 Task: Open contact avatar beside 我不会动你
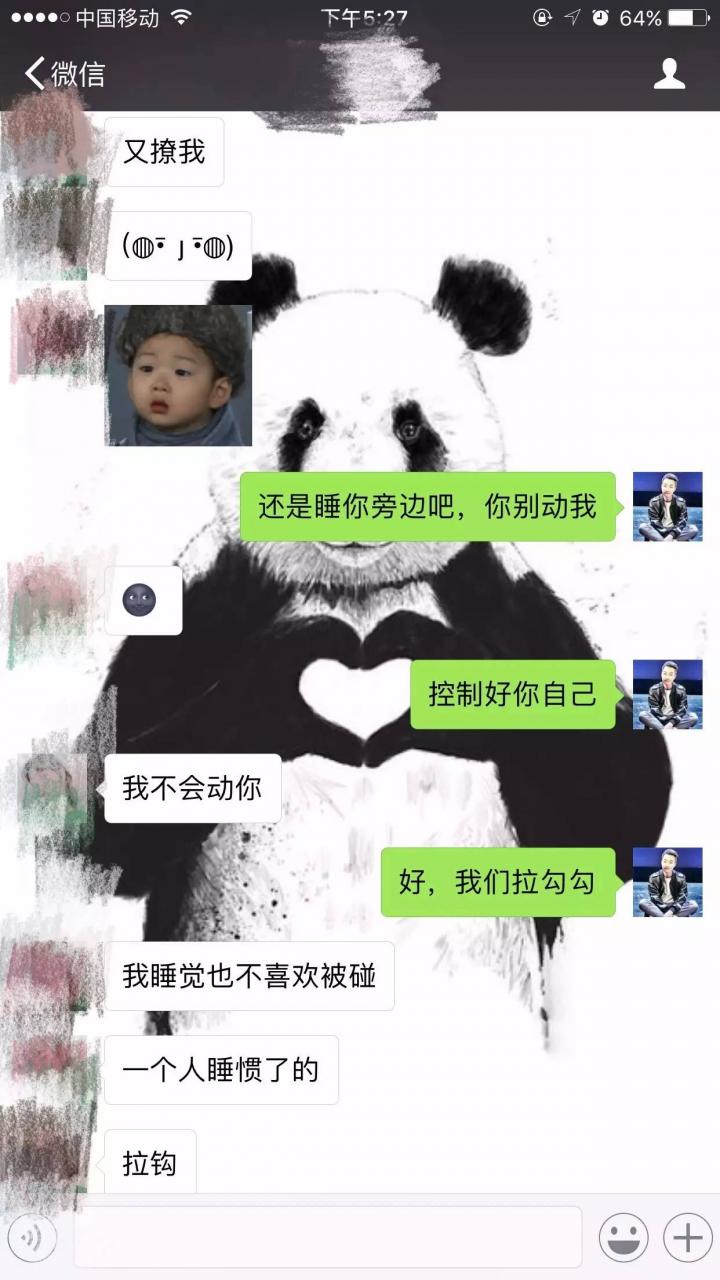55,788
